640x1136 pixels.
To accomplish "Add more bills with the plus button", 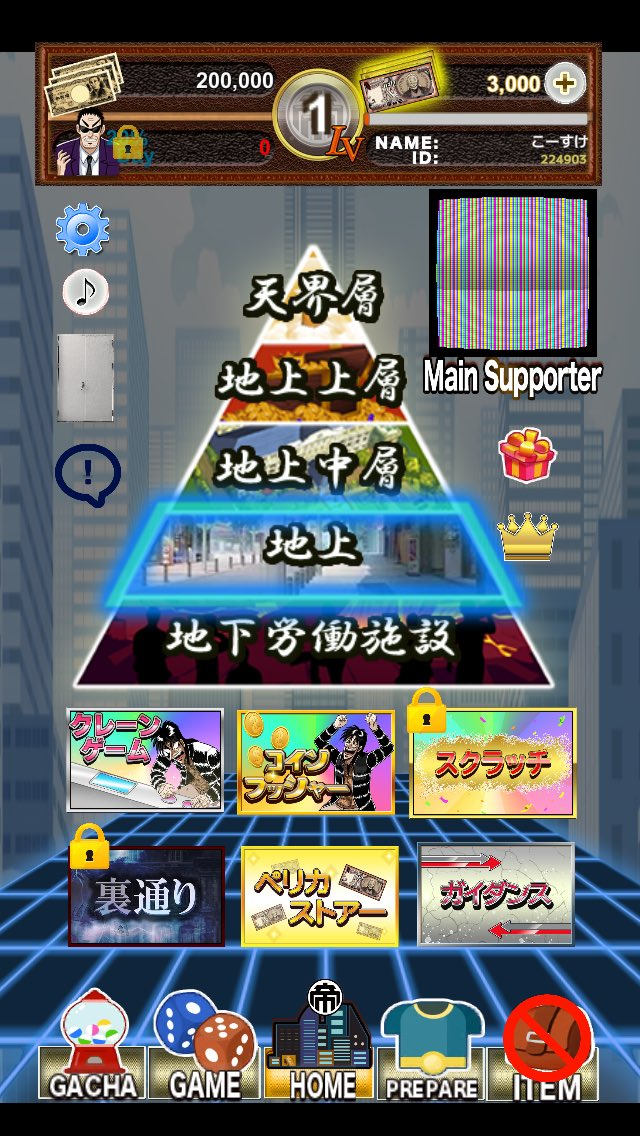I will click(x=566, y=84).
